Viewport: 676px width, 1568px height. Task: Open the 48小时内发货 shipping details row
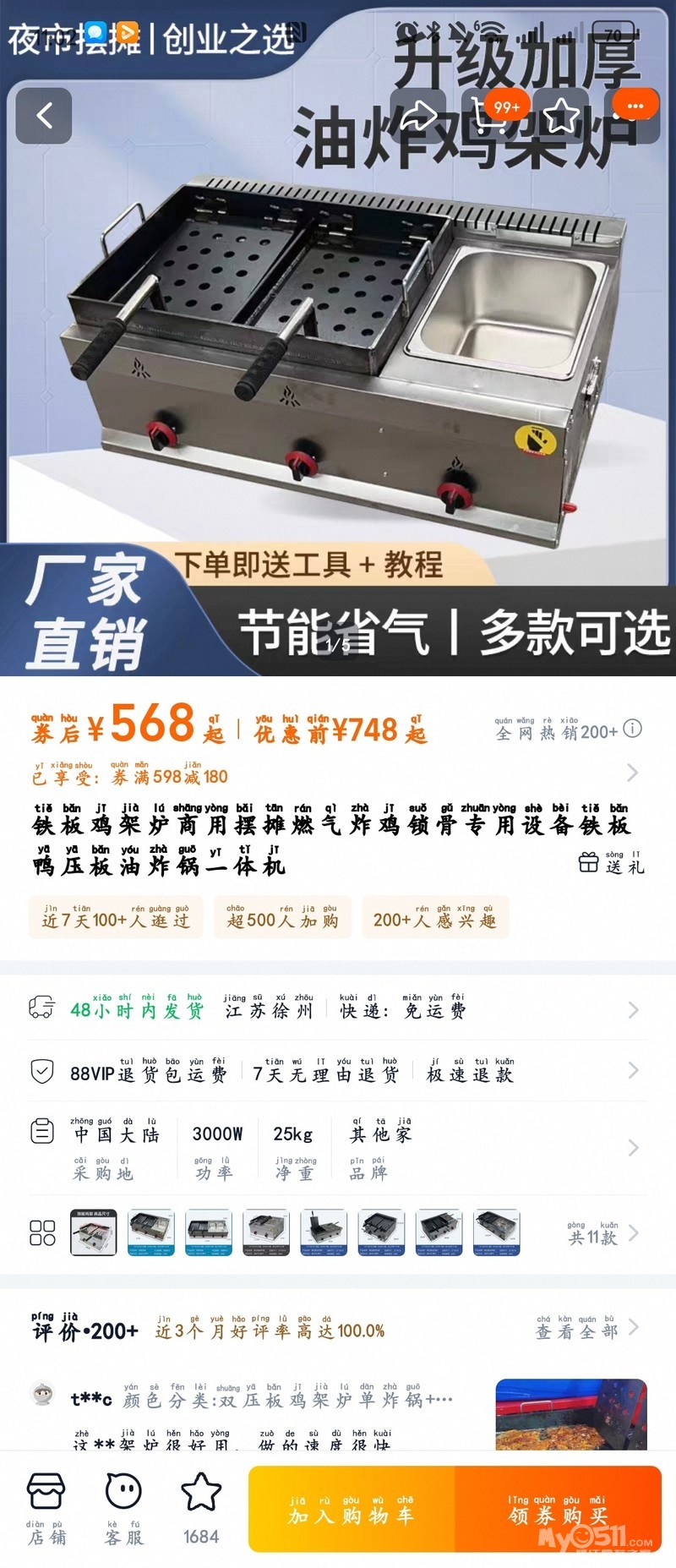tap(337, 1009)
